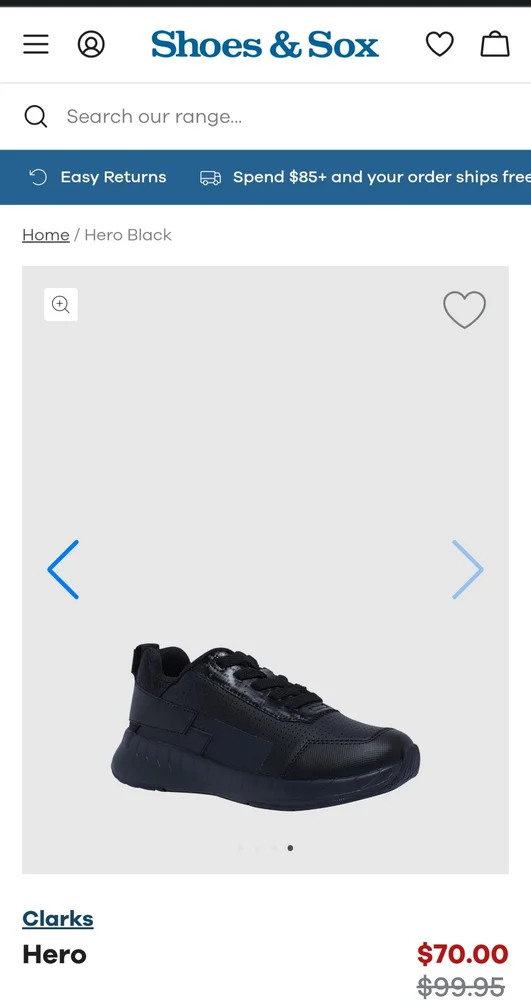Show the previous product image
The height and width of the screenshot is (1000, 531).
click(x=63, y=570)
